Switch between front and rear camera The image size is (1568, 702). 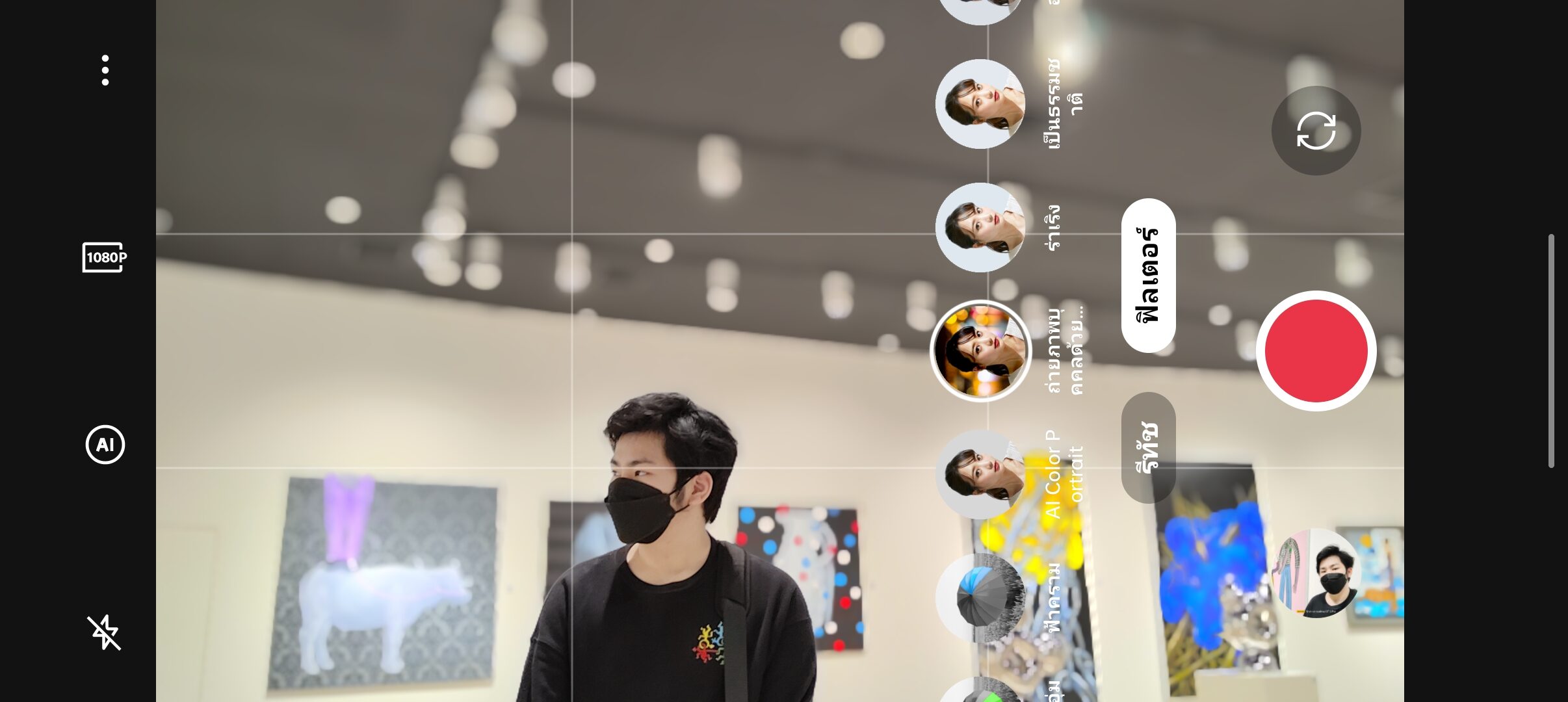tap(1316, 131)
